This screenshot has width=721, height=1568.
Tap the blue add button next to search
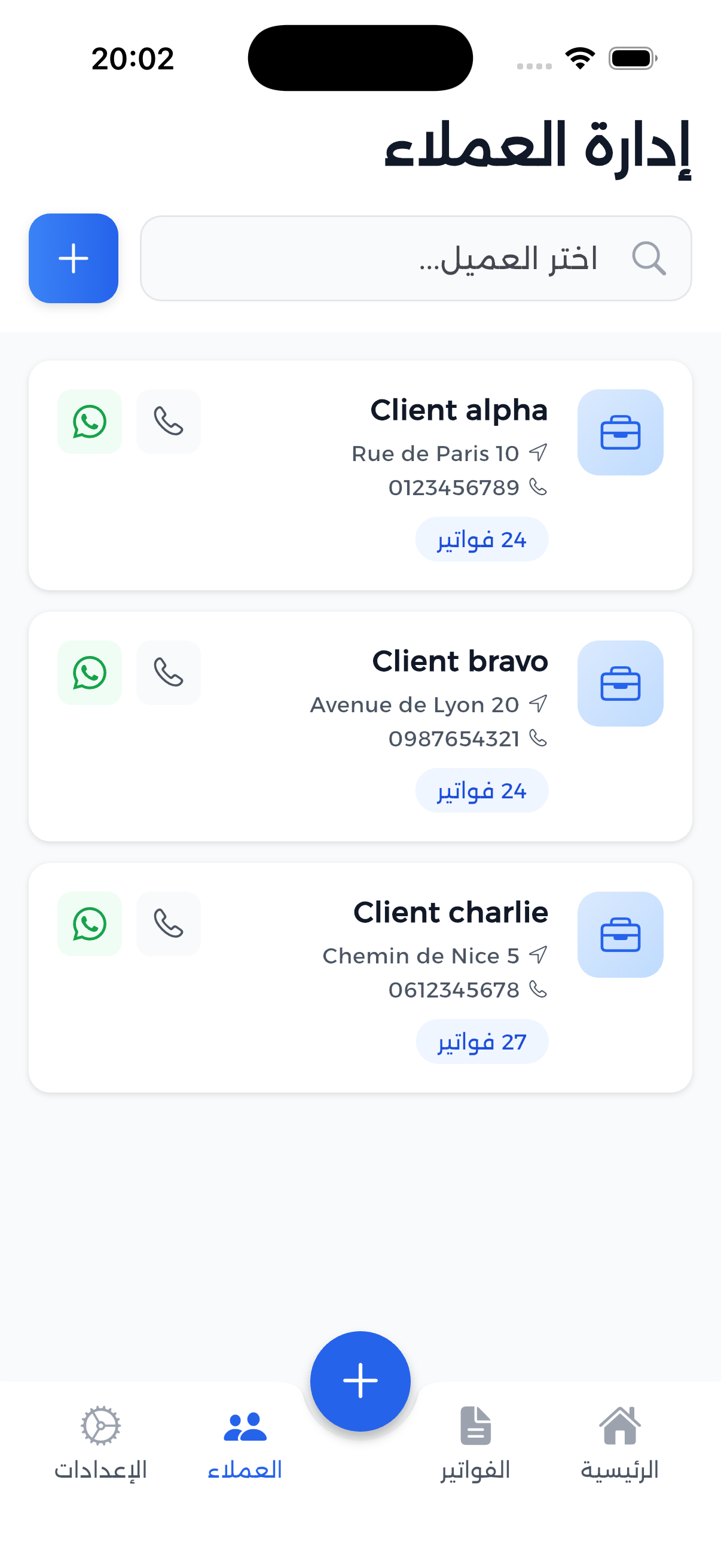pyautogui.click(x=73, y=258)
